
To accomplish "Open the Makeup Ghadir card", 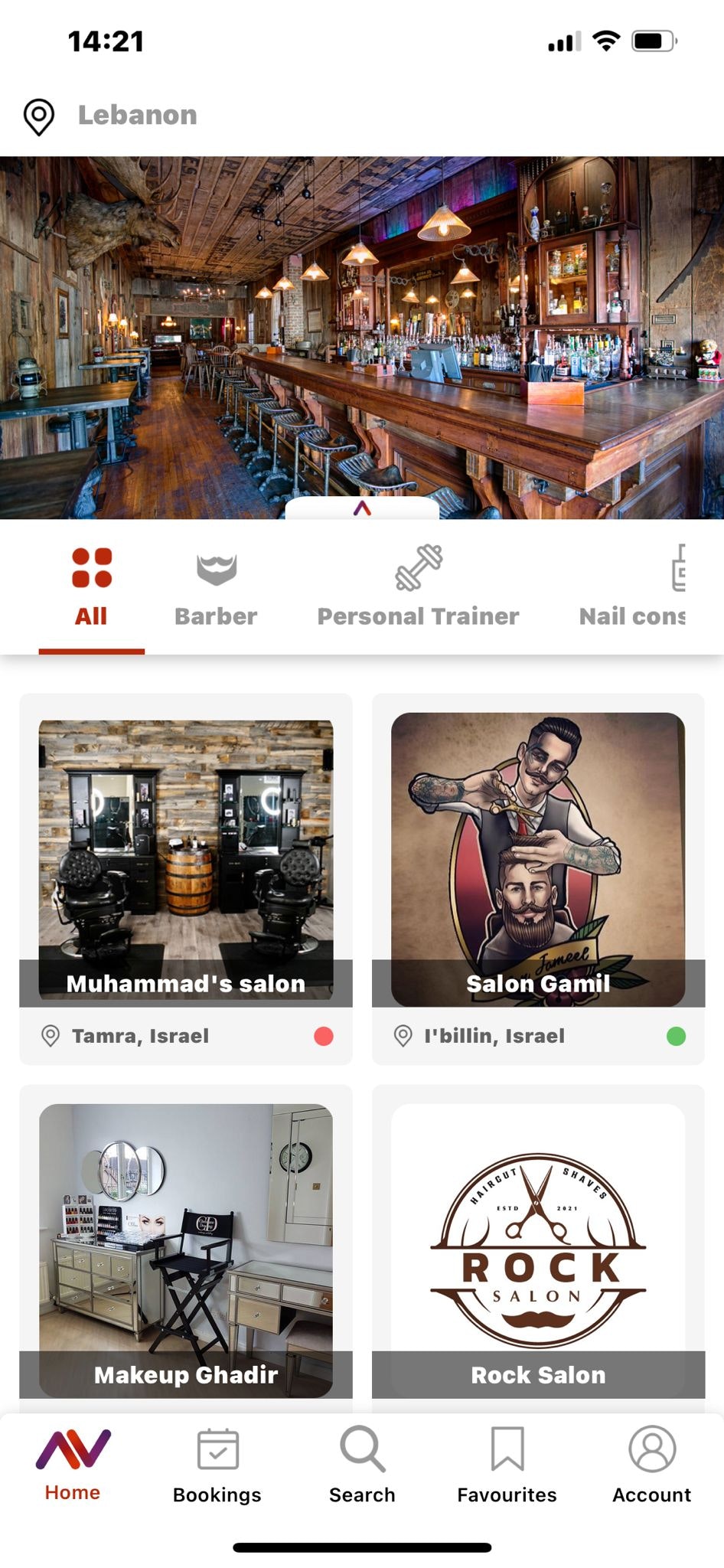I will pyautogui.click(x=186, y=1249).
